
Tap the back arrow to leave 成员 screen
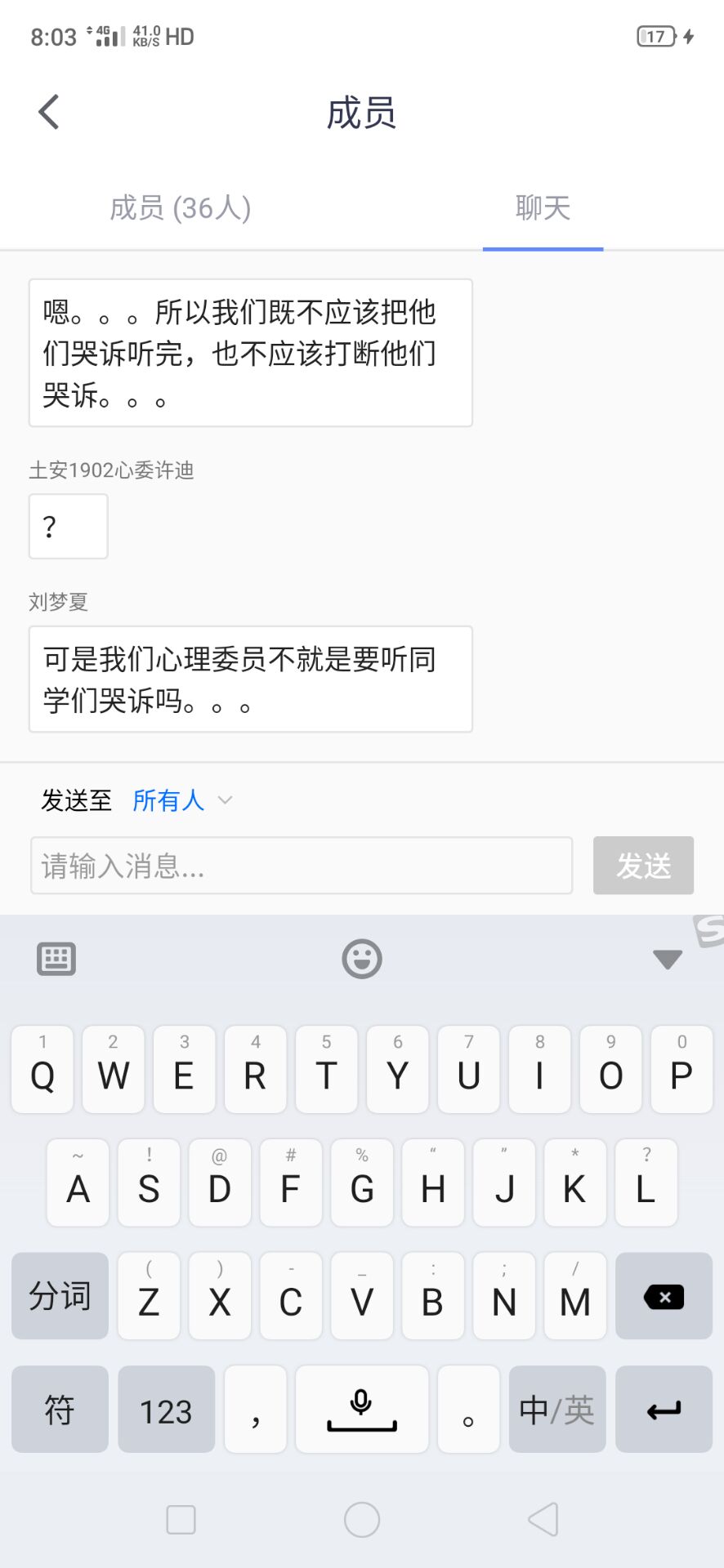point(47,111)
